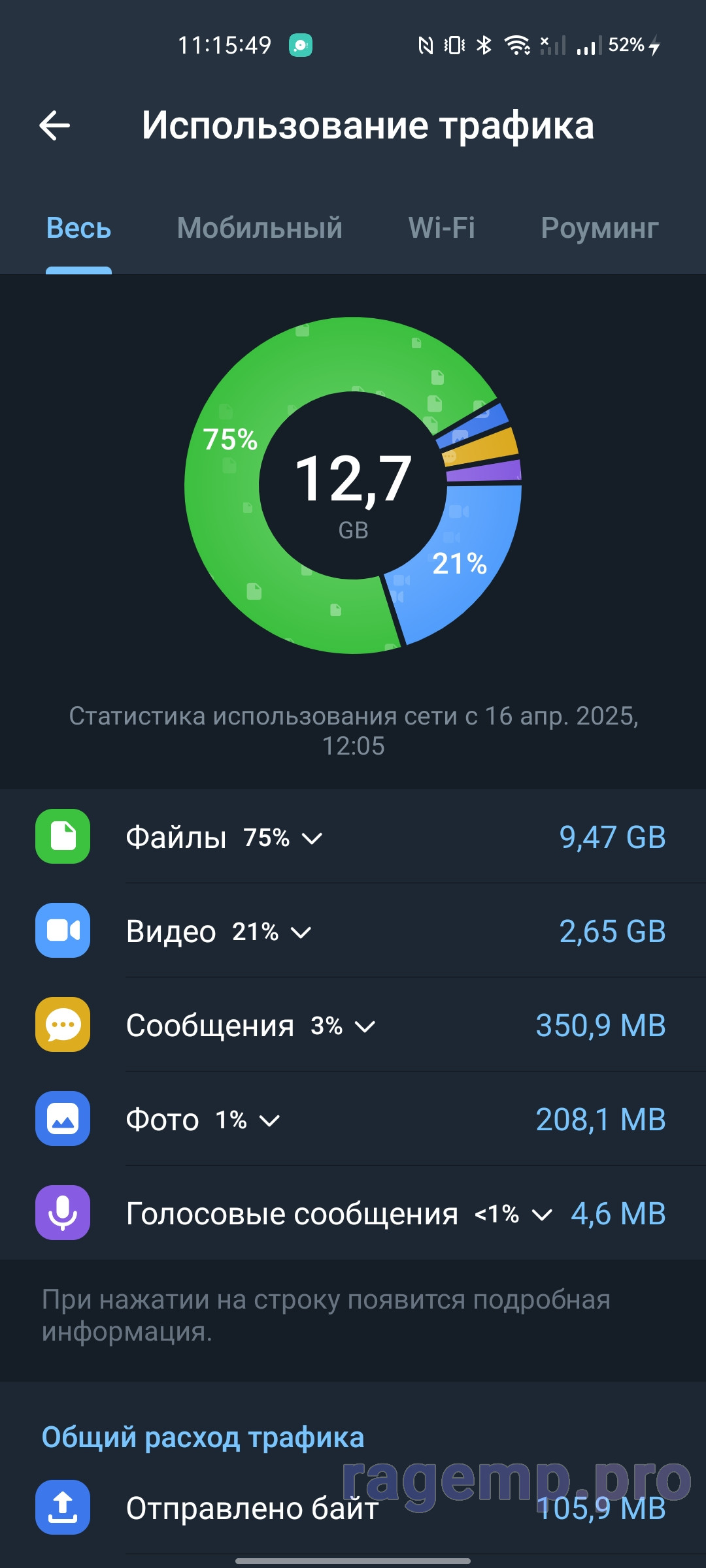Select the Весь tab

[78, 229]
